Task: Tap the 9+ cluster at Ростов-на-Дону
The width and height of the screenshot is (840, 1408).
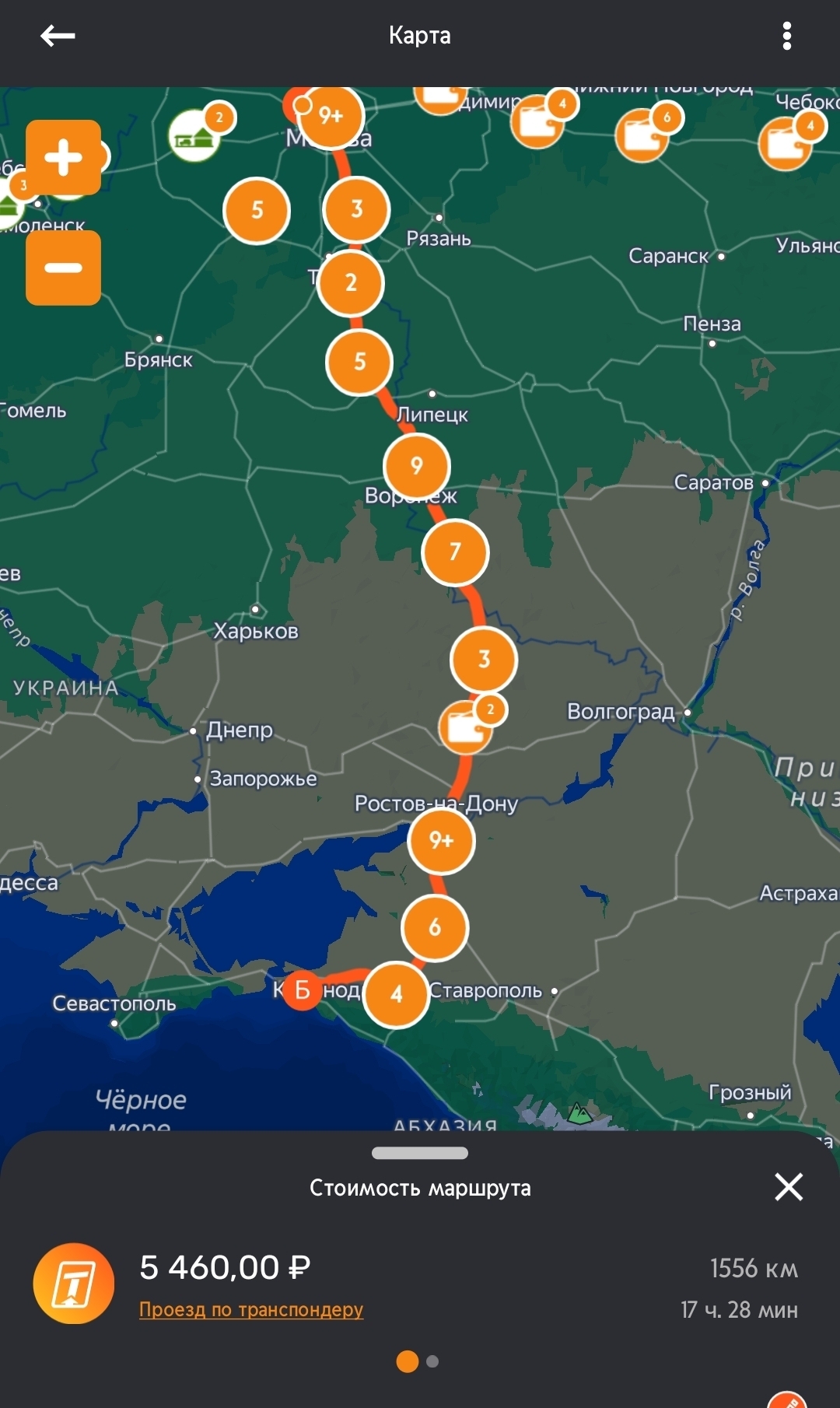Action: coord(441,840)
